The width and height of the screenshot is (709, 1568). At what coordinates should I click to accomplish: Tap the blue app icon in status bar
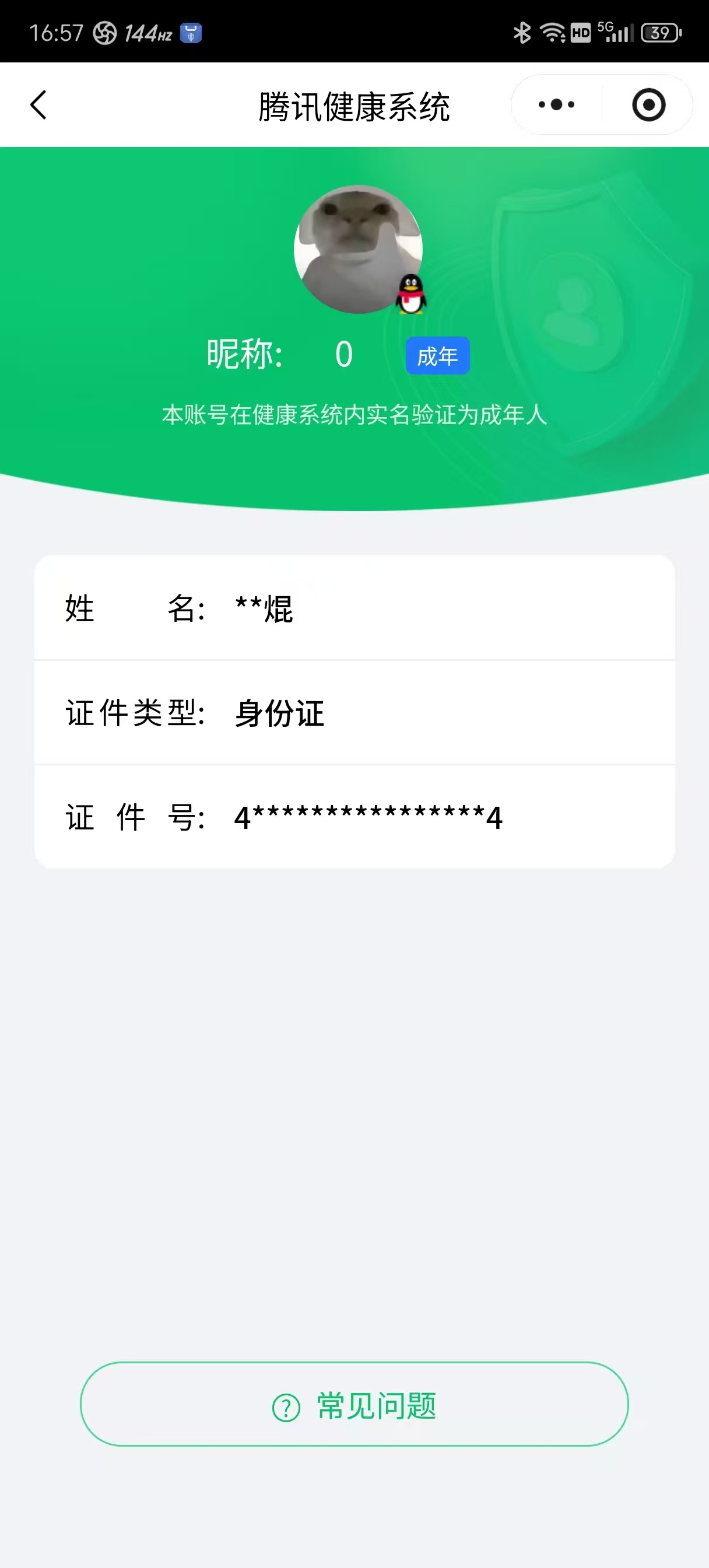[191, 34]
